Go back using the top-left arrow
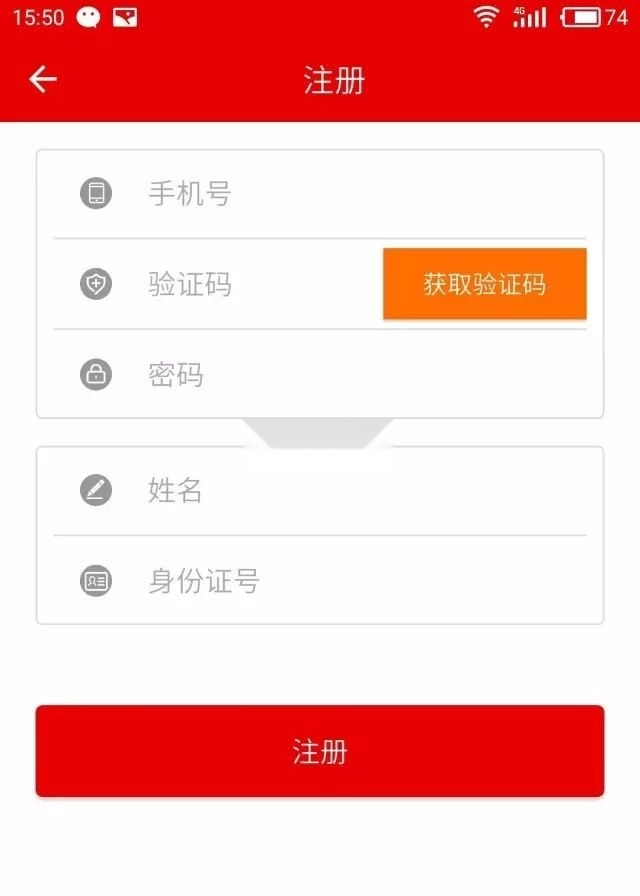Image resolution: width=640 pixels, height=896 pixels. coord(43,80)
